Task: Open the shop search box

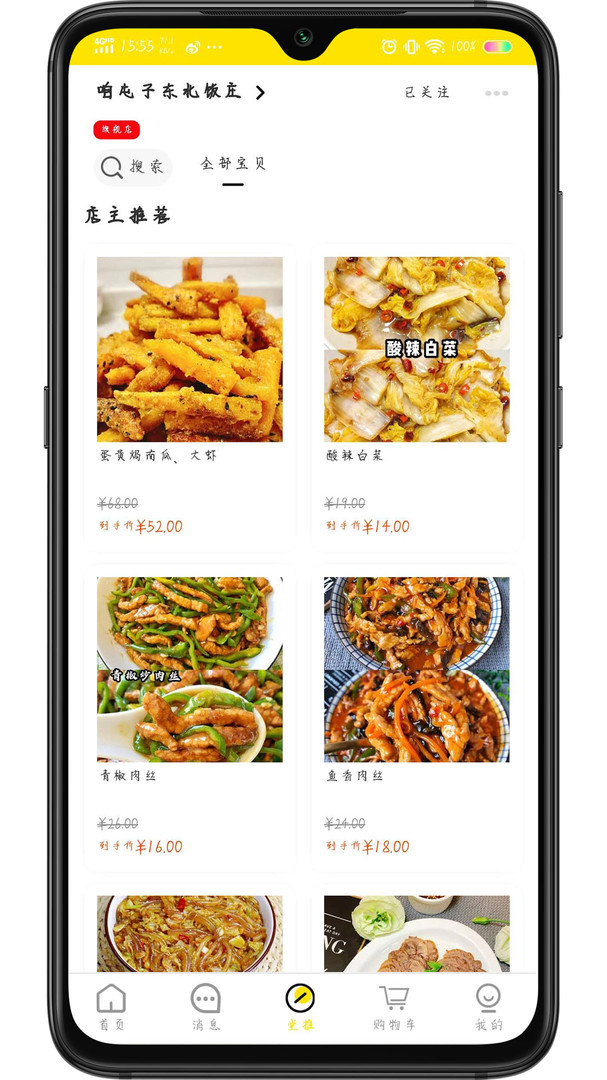Action: click(x=132, y=167)
